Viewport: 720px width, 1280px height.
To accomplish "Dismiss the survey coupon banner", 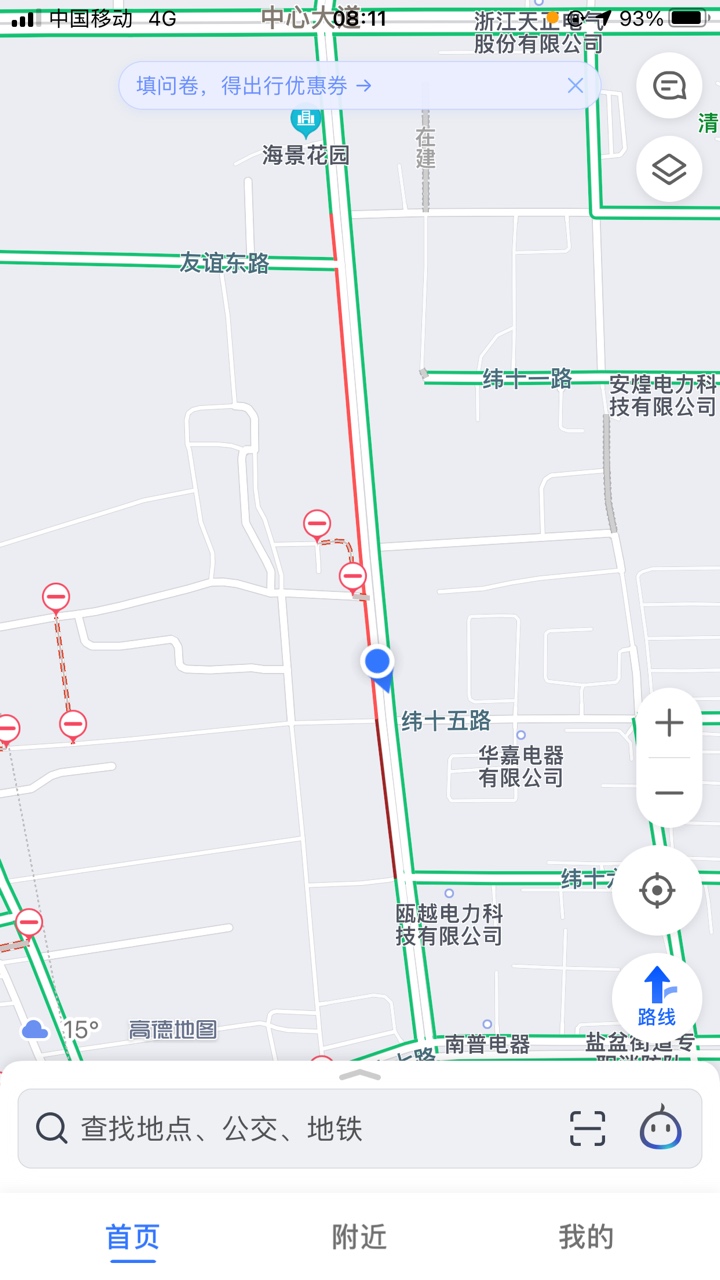I will [575, 86].
